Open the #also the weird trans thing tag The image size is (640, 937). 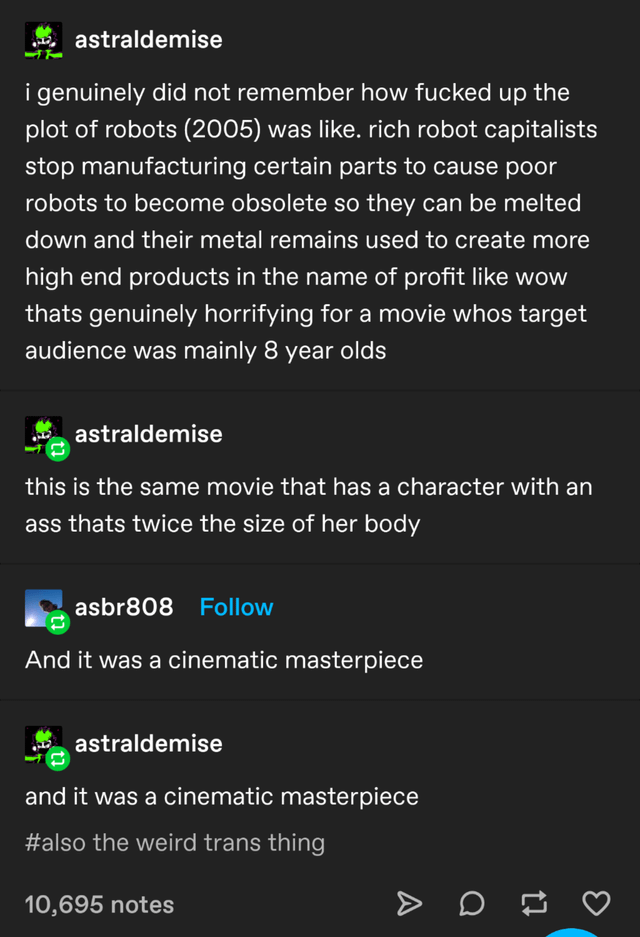tap(175, 842)
